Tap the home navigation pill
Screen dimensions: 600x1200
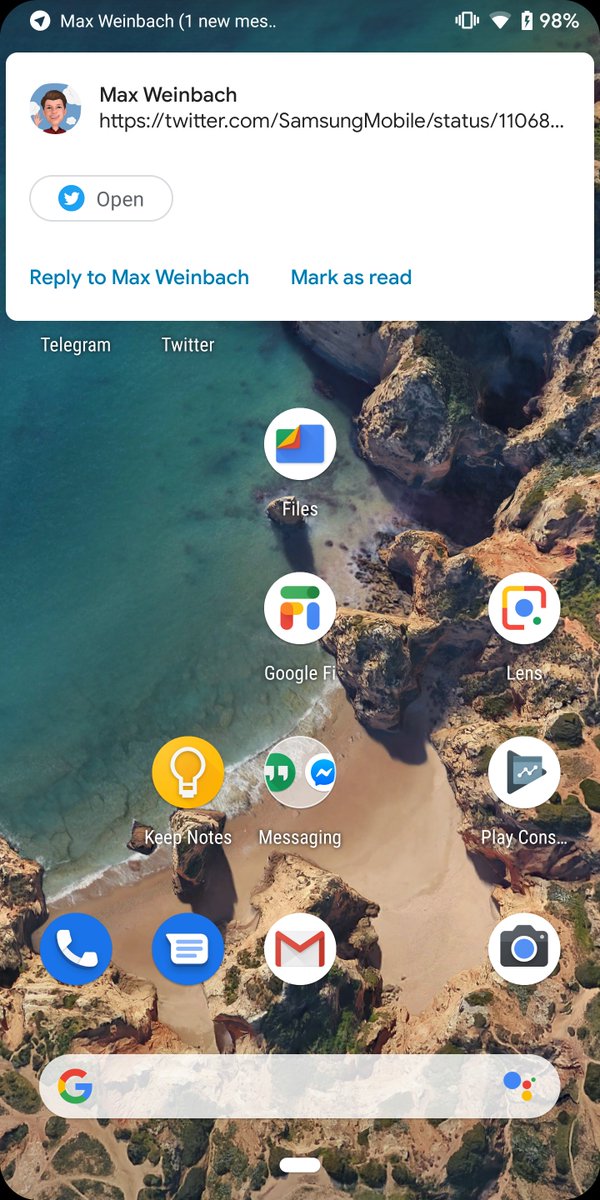(300, 1165)
